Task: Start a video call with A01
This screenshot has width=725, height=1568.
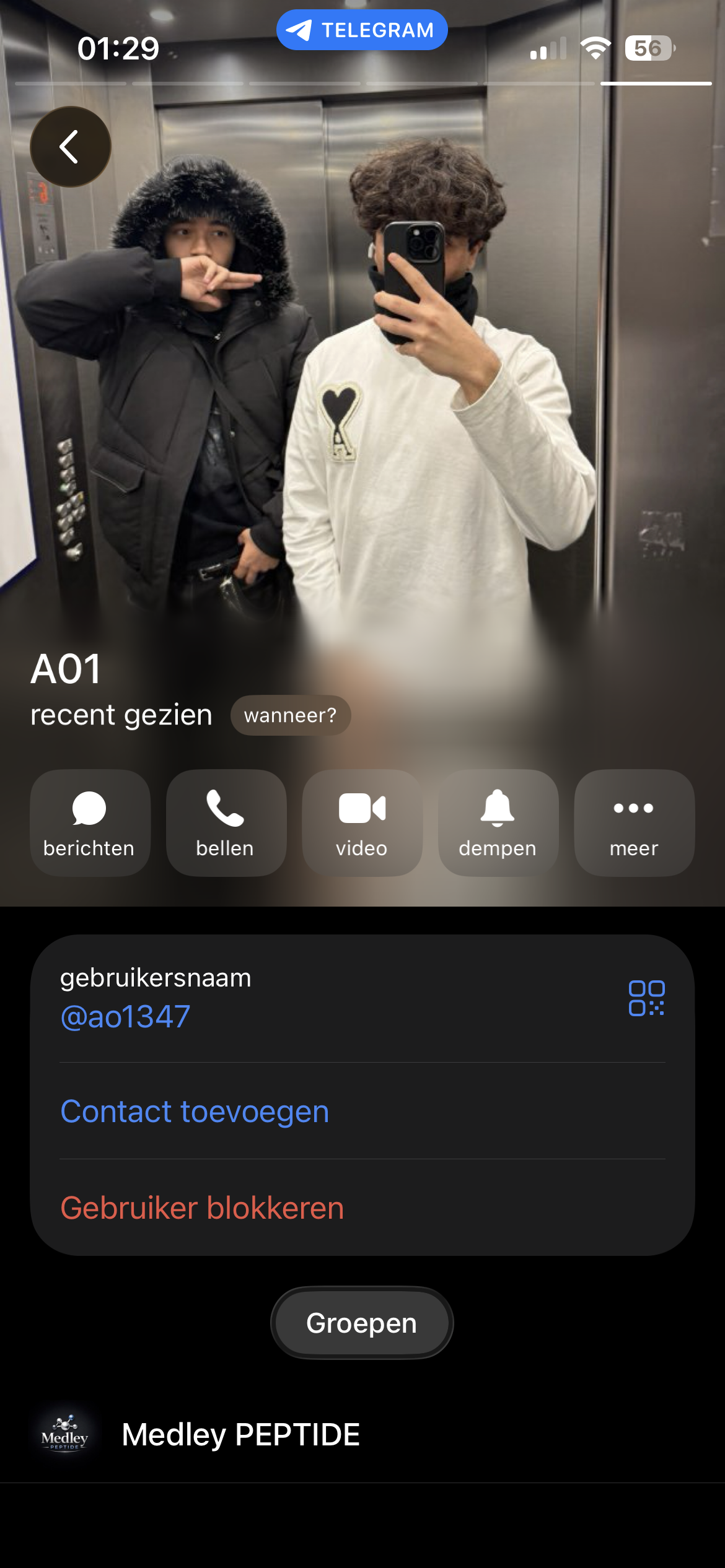Action: pyautogui.click(x=362, y=822)
